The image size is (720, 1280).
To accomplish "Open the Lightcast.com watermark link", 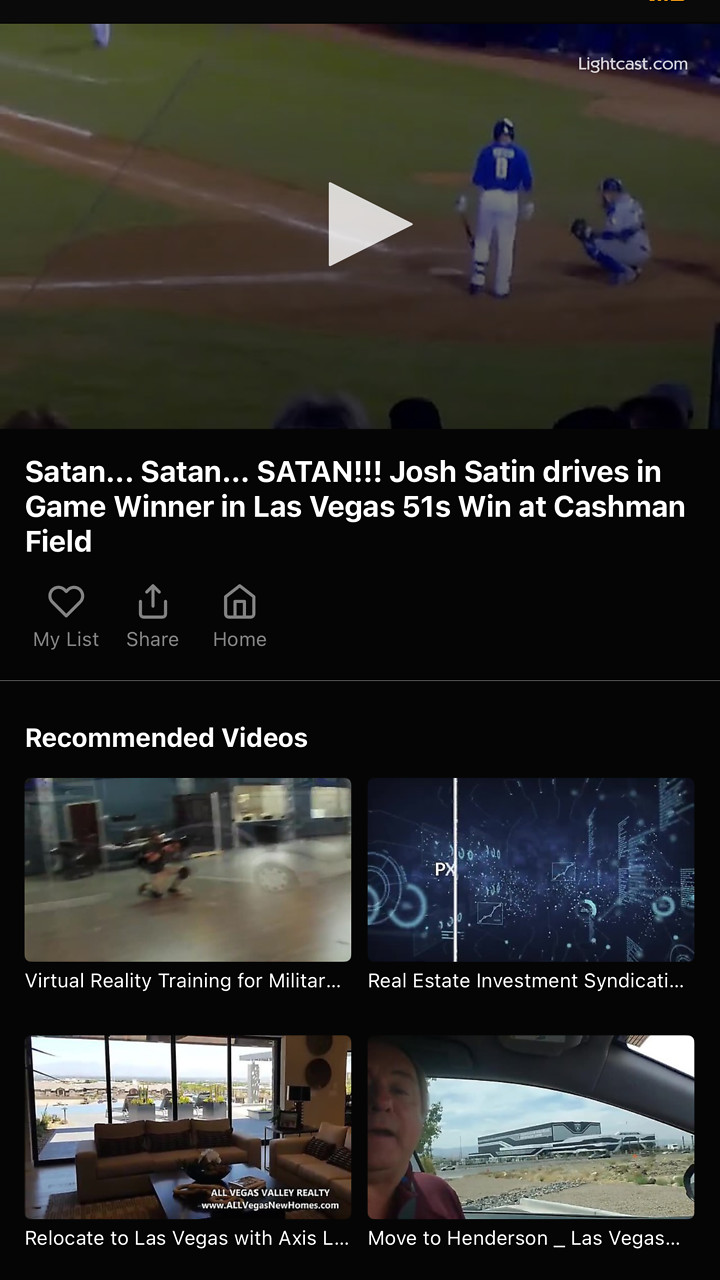I will [631, 63].
